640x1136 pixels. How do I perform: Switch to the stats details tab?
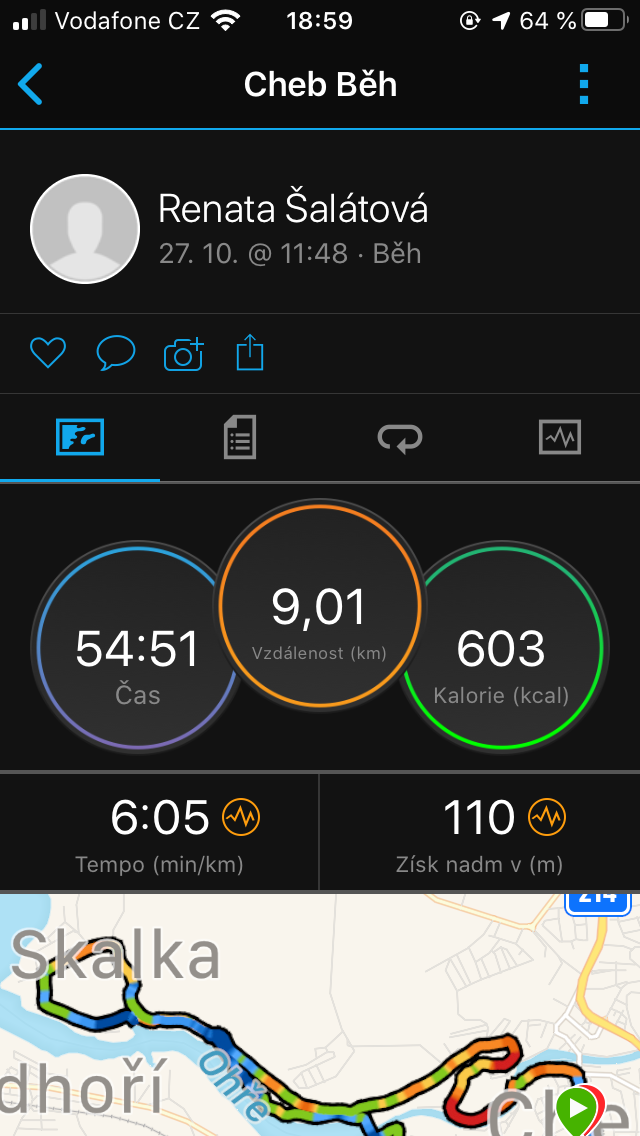click(x=239, y=438)
